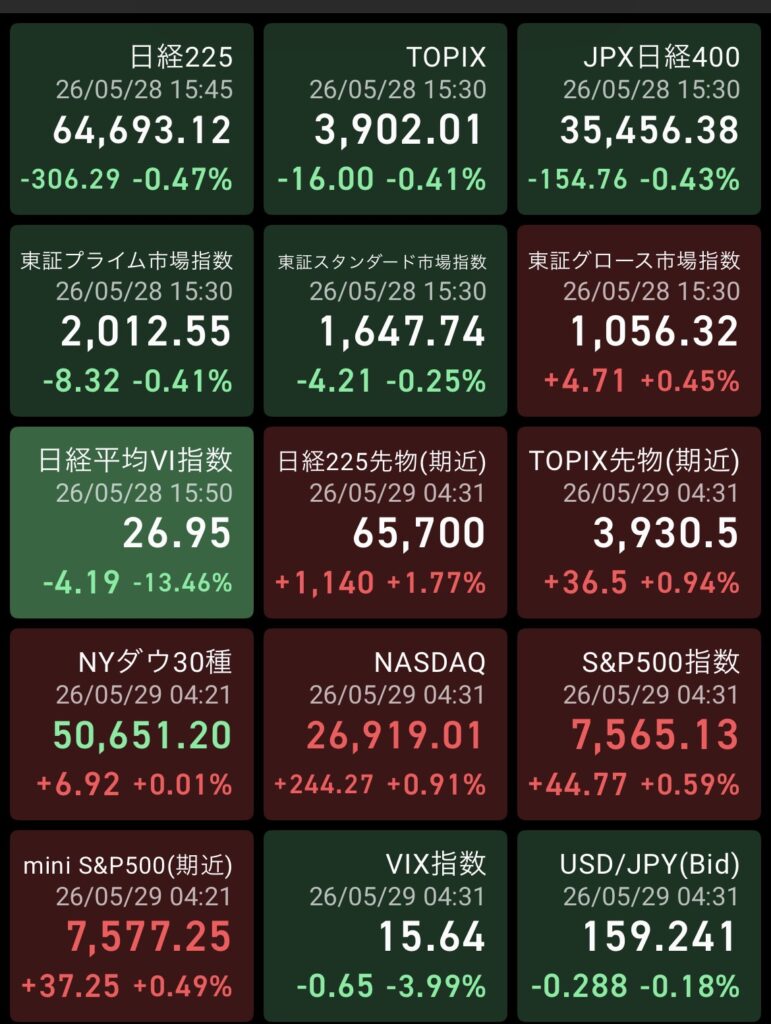Open the TOPIX先物(期近) tile
Screen dimensions: 771x1024
[639, 522]
